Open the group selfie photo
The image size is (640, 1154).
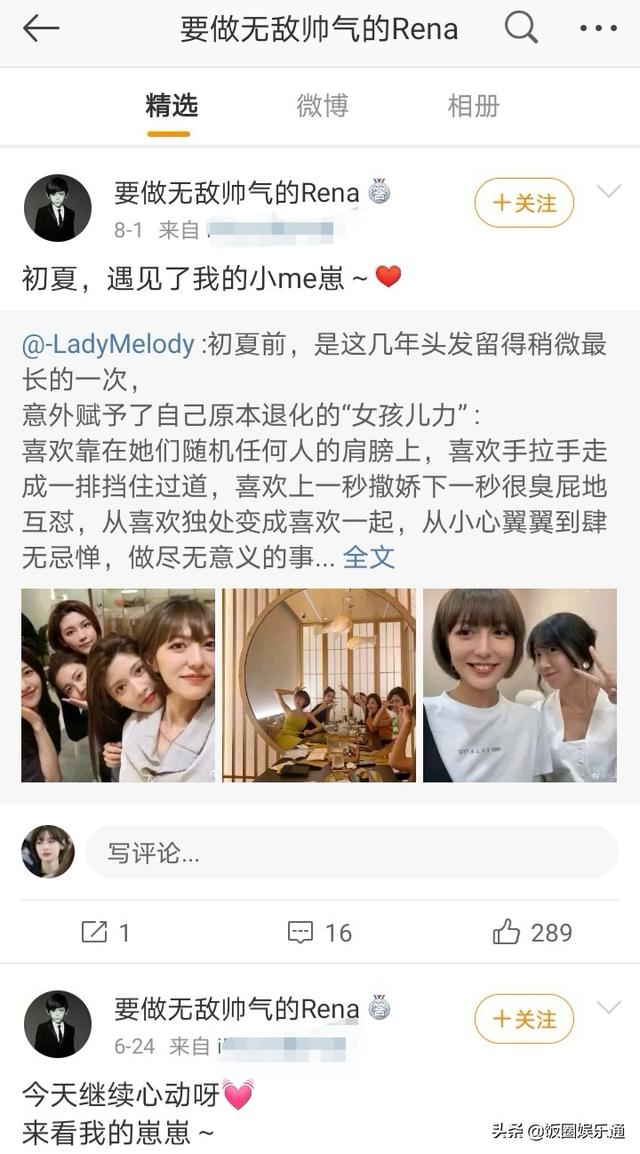click(x=118, y=685)
